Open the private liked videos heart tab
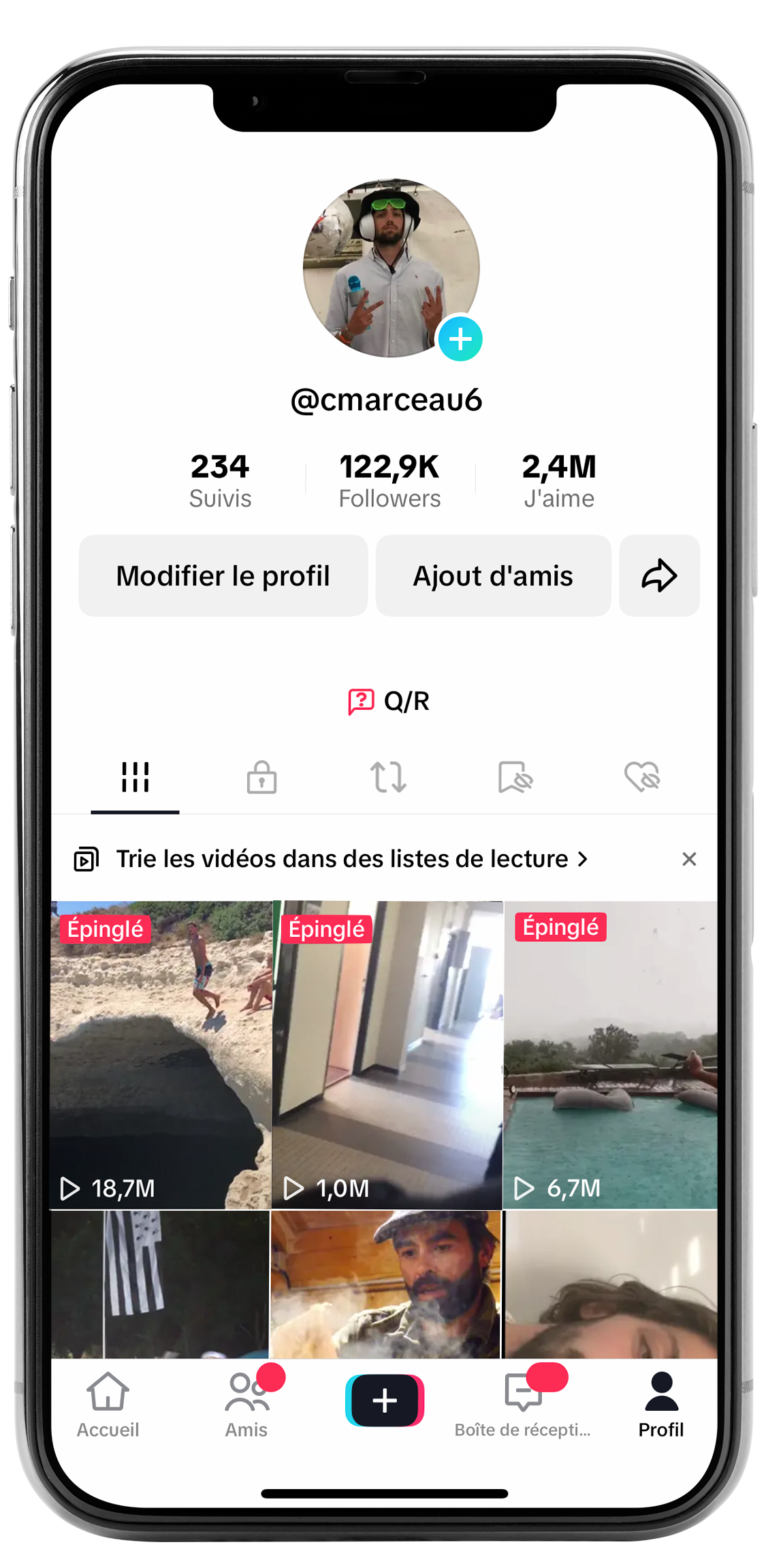The height and width of the screenshot is (1568, 766). click(x=642, y=777)
